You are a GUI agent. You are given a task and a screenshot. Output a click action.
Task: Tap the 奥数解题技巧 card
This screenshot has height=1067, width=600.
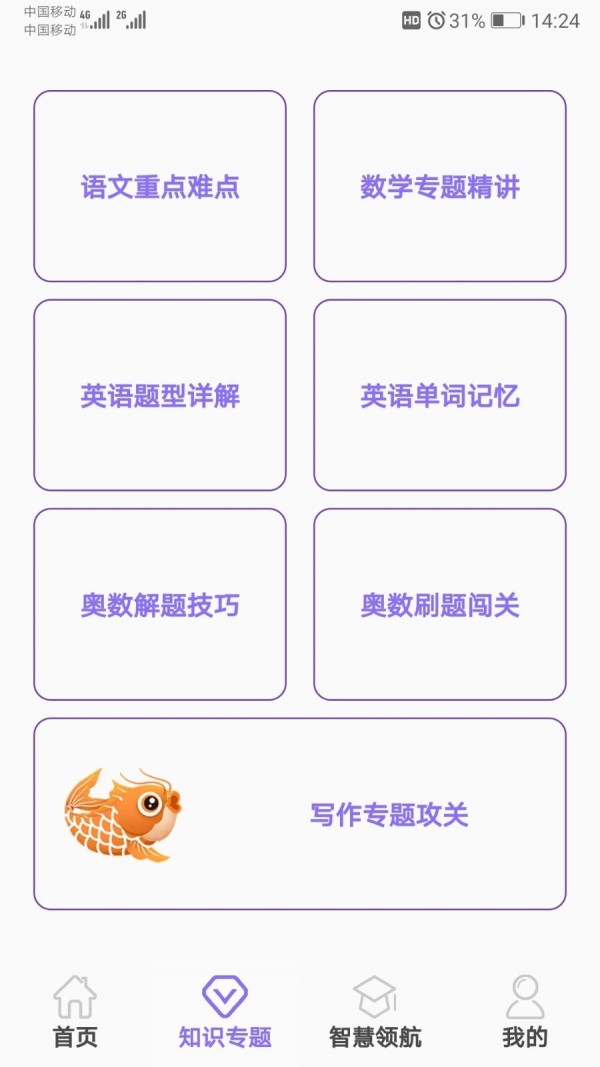[x=160, y=605]
